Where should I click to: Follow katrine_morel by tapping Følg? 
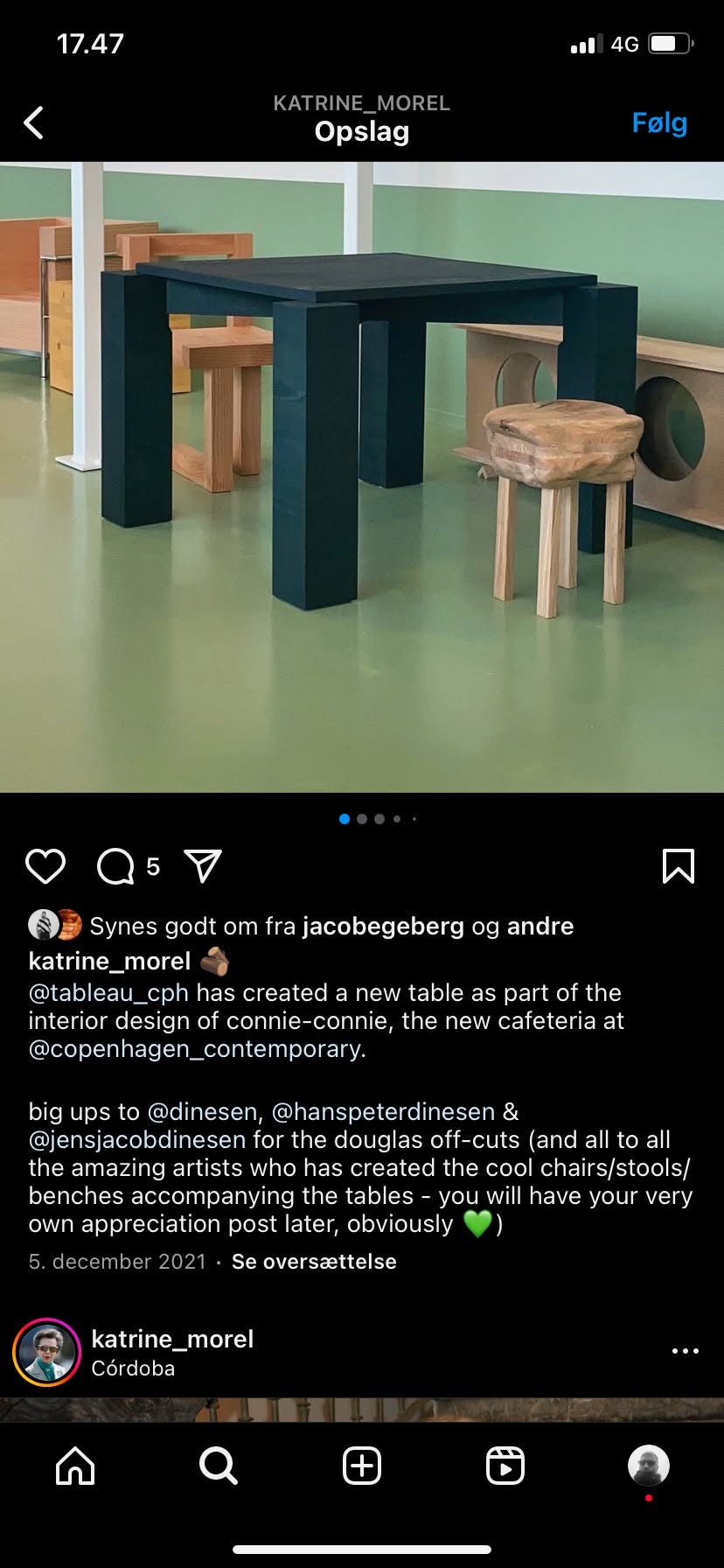[x=659, y=122]
